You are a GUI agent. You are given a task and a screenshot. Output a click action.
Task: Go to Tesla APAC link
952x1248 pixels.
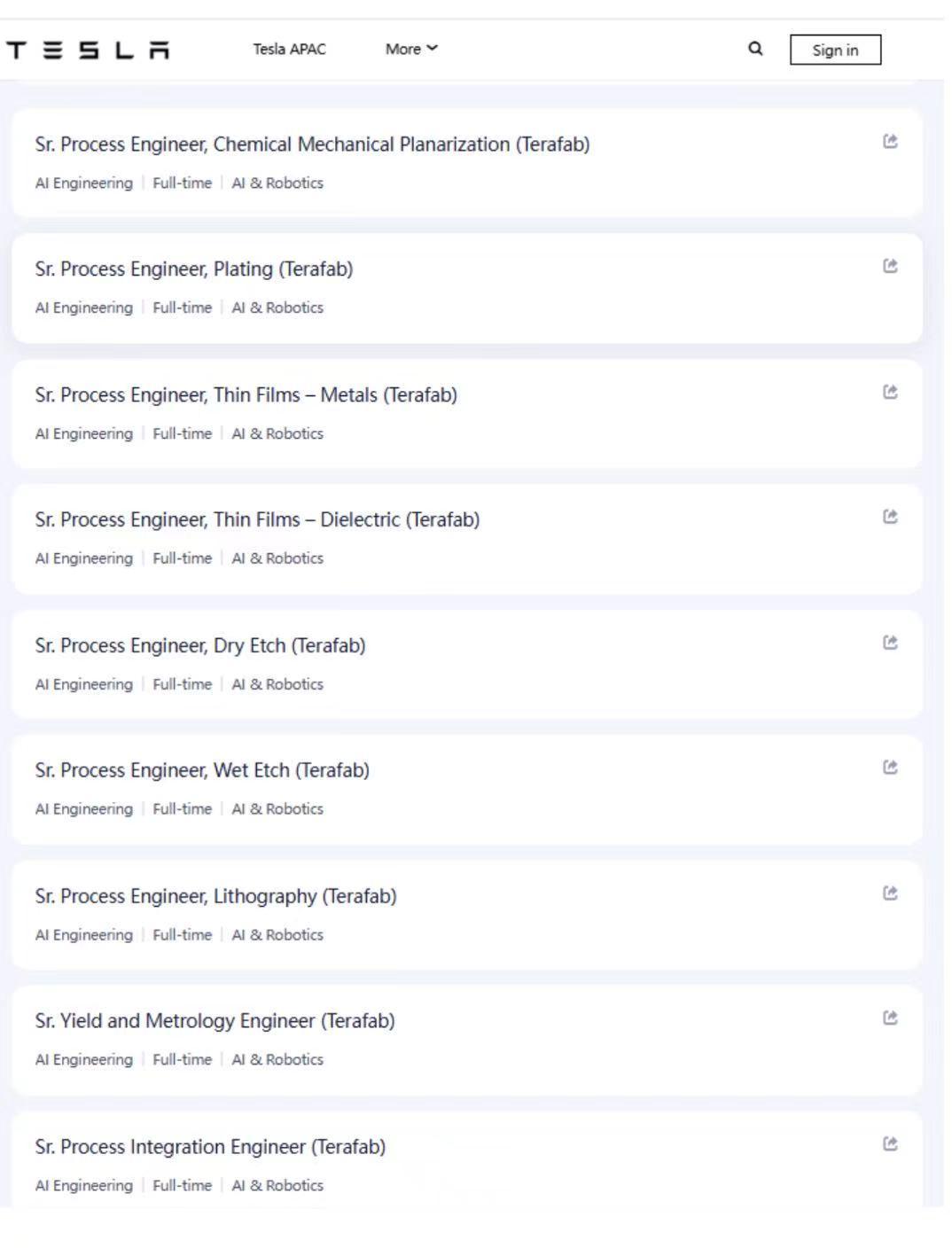pyautogui.click(x=289, y=49)
